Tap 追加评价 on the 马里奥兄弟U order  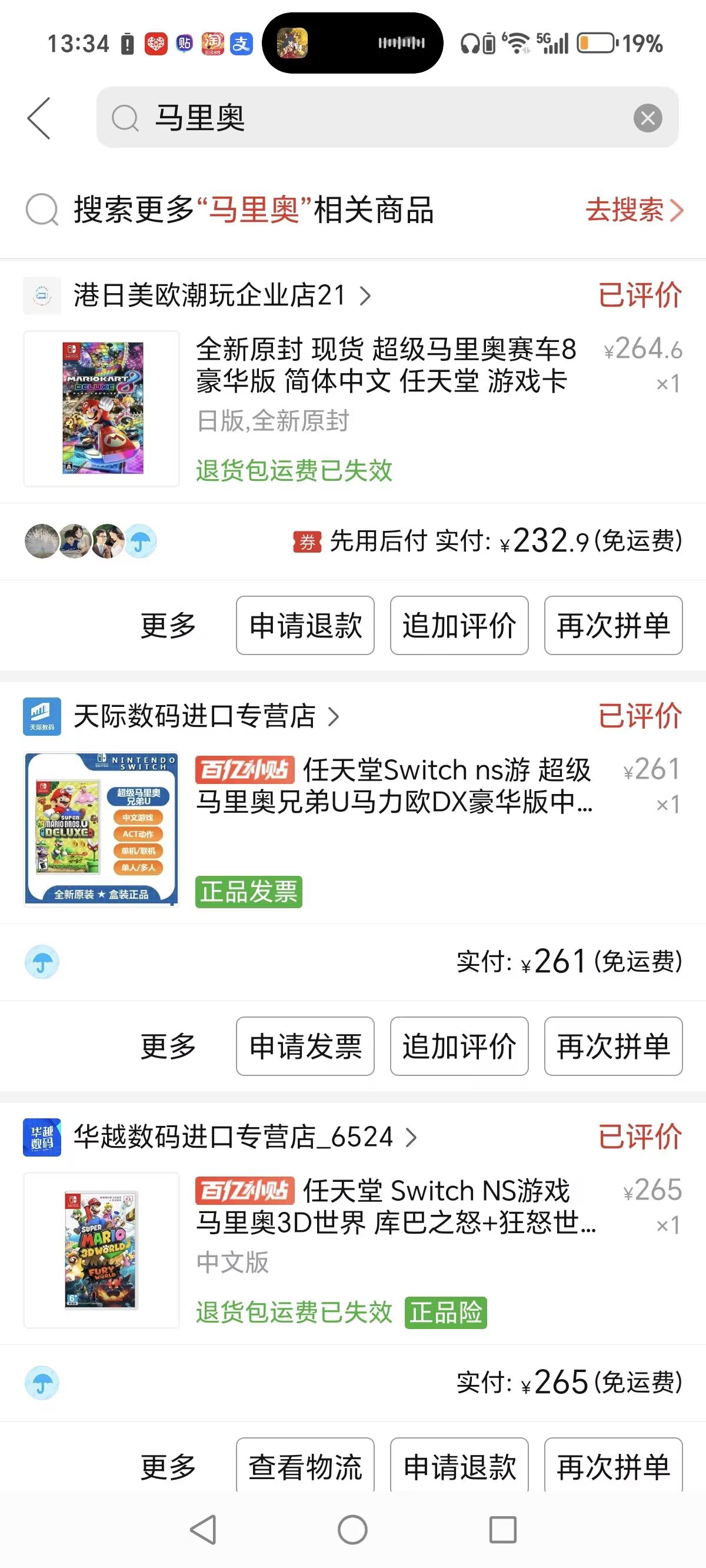tap(459, 1046)
